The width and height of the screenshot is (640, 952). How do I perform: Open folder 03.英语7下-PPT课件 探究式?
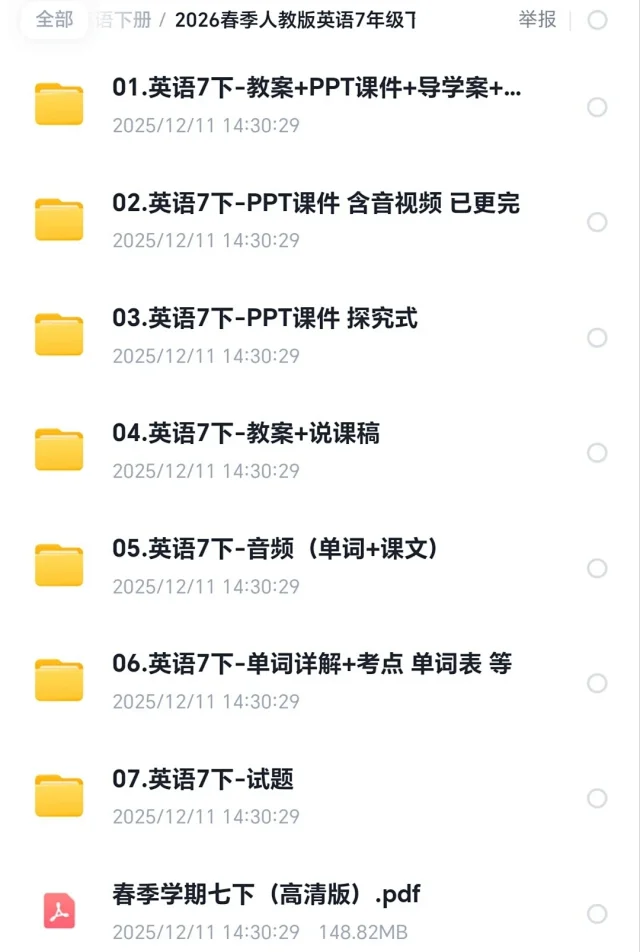coord(265,319)
